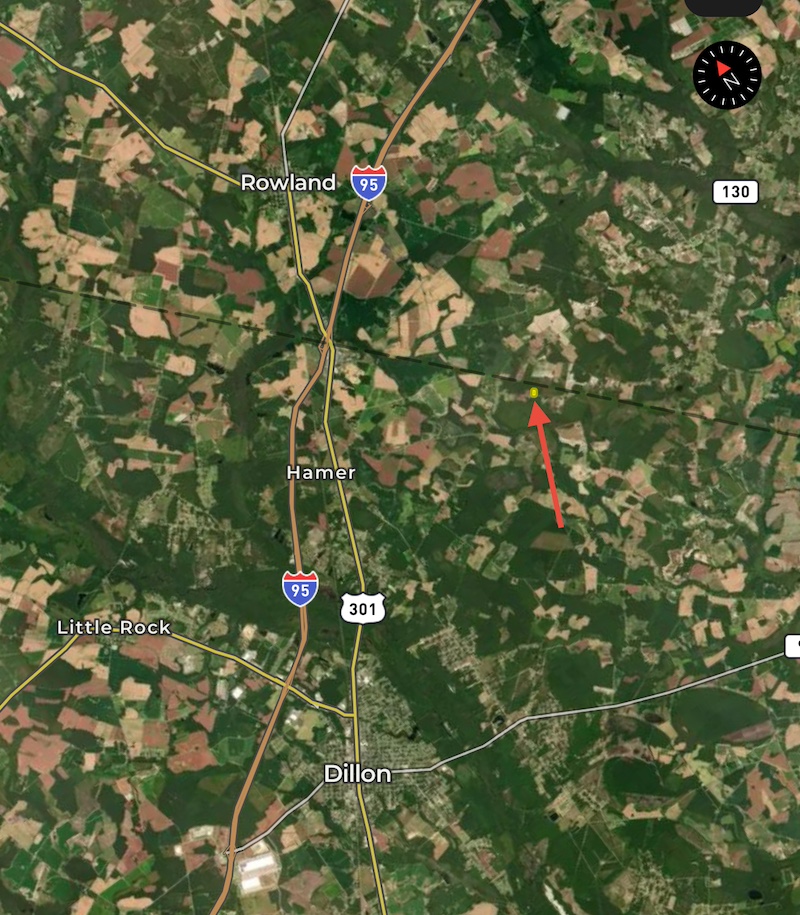Select the Dillon city label

coord(357,773)
